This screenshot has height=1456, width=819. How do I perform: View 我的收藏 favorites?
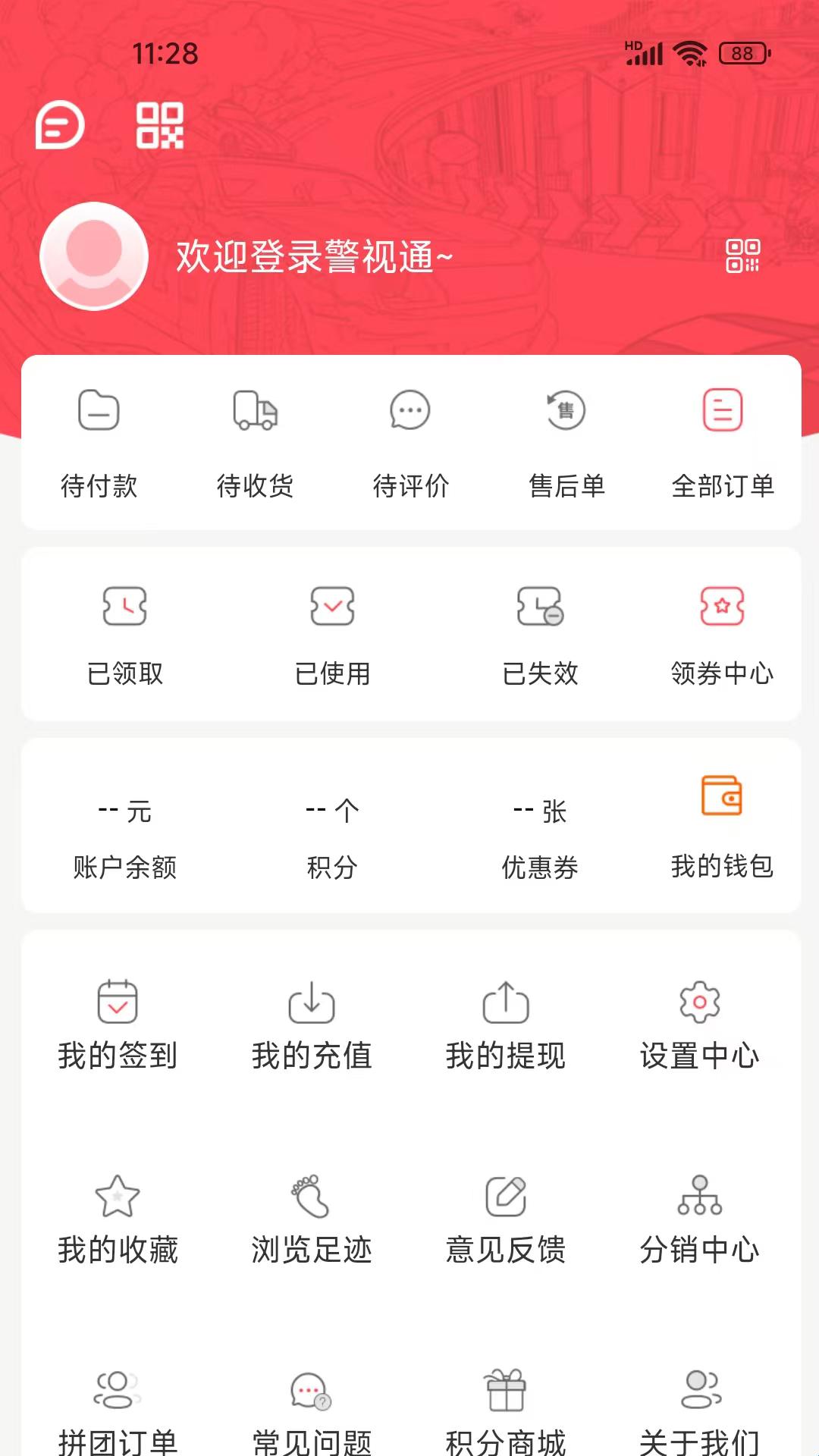pos(118,1218)
